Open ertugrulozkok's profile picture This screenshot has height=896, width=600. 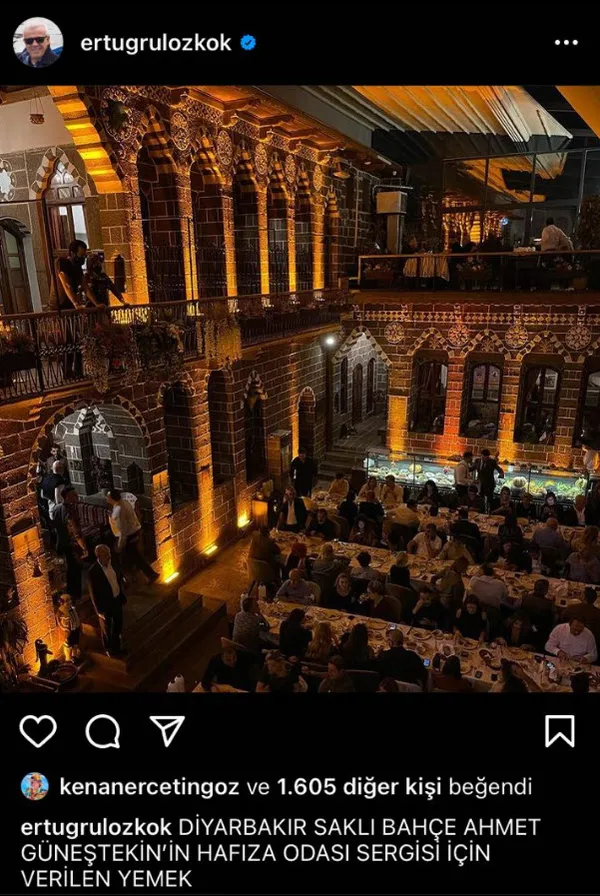(x=37, y=42)
